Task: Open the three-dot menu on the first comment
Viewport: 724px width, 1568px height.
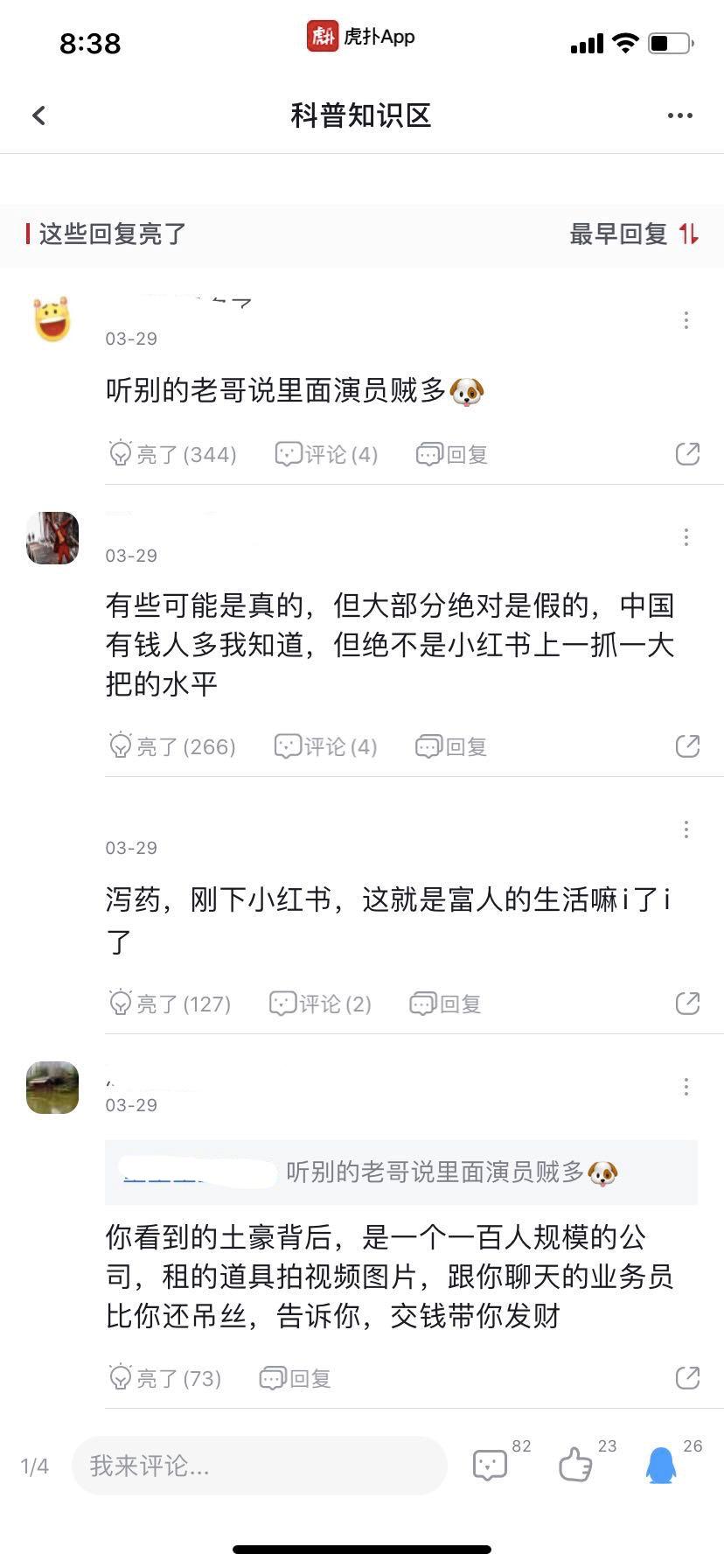Action: pyautogui.click(x=686, y=320)
